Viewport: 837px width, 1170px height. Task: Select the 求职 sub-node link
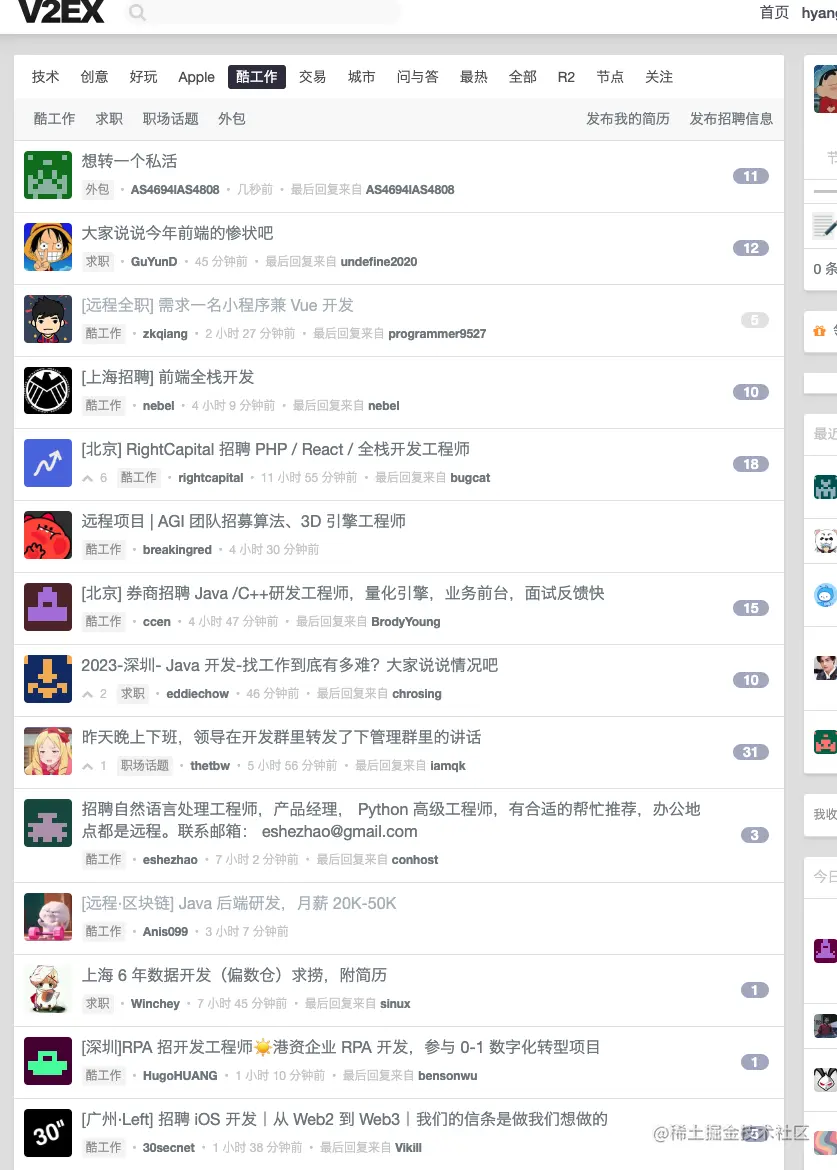[x=109, y=118]
